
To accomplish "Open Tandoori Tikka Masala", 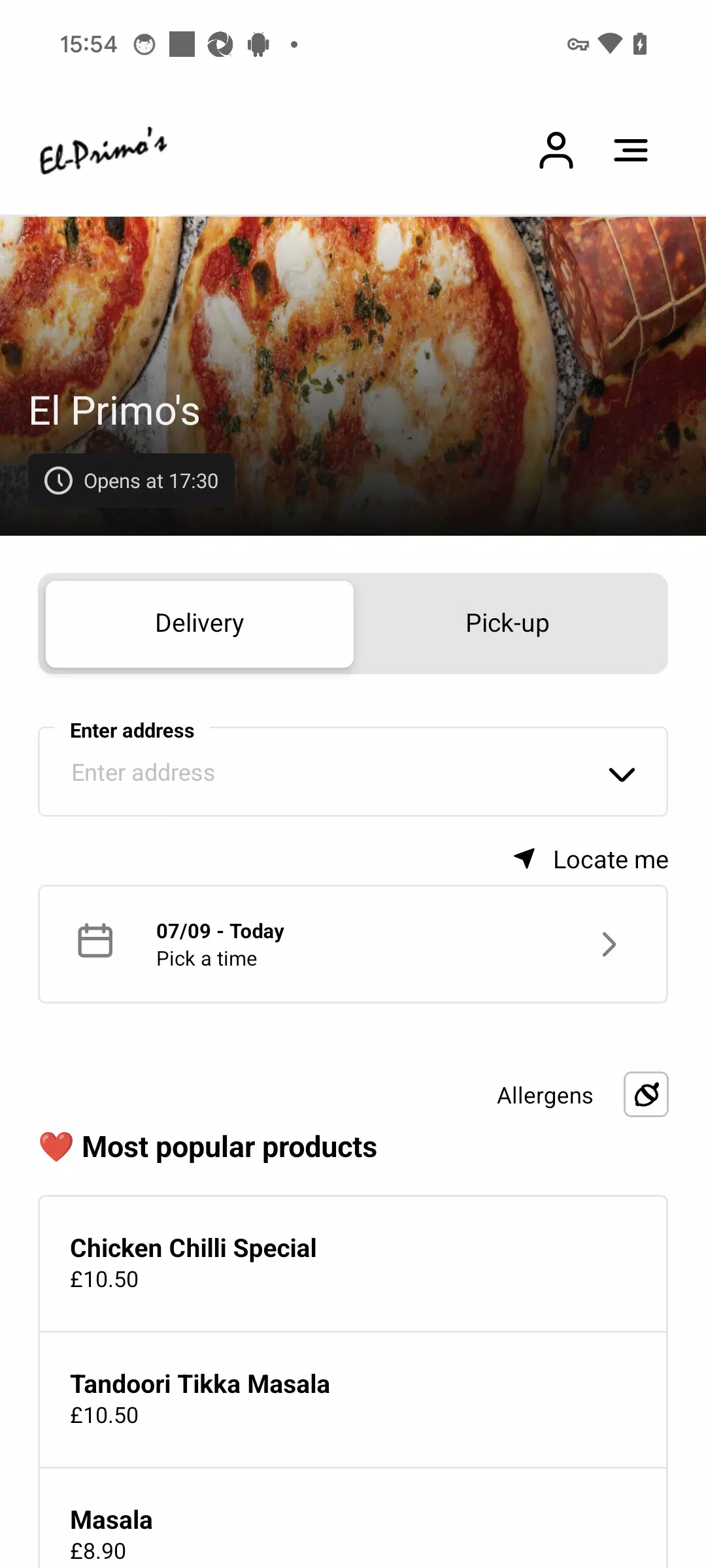I will click(x=353, y=1399).
